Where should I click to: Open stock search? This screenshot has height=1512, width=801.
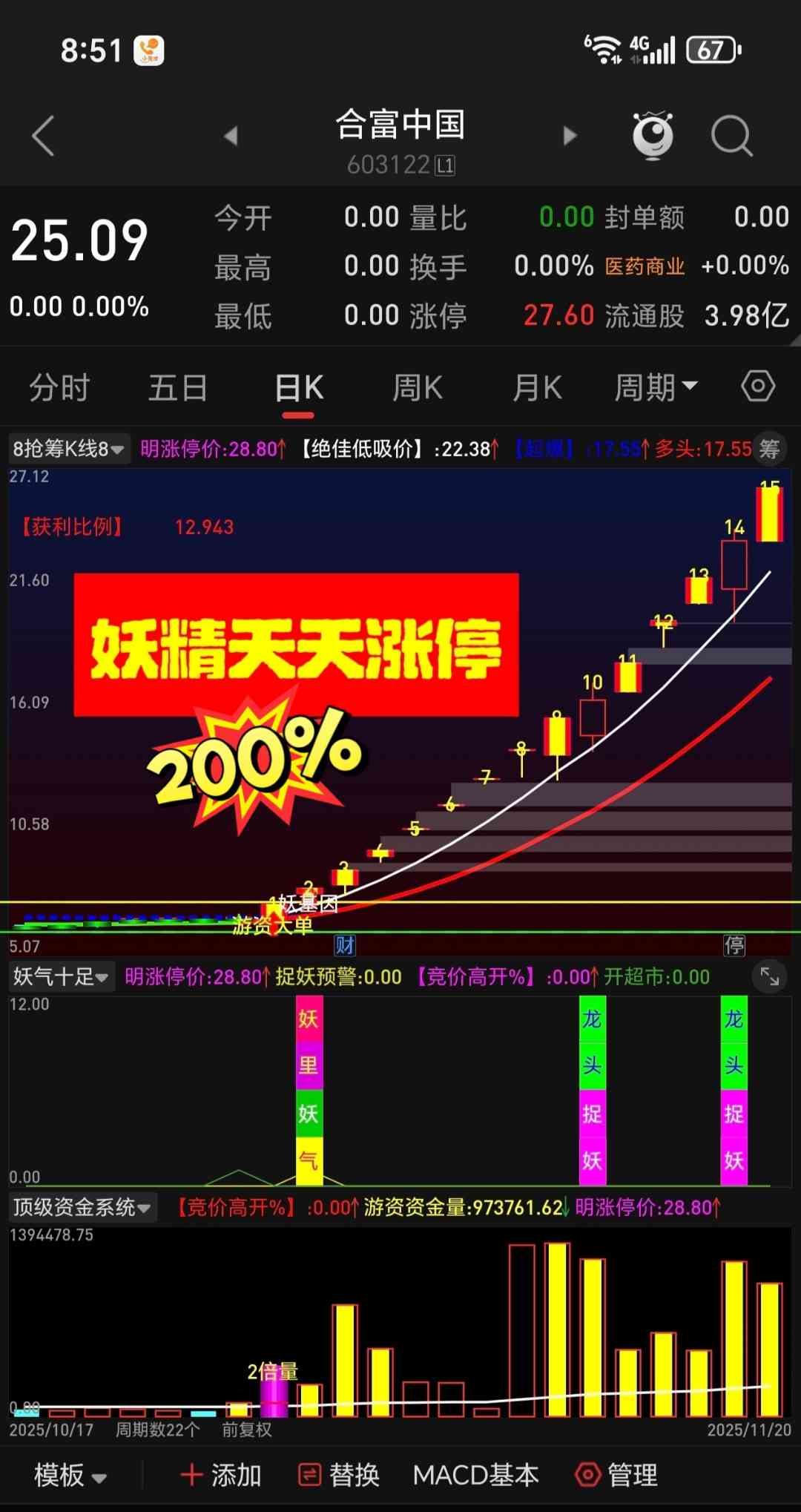click(x=731, y=136)
